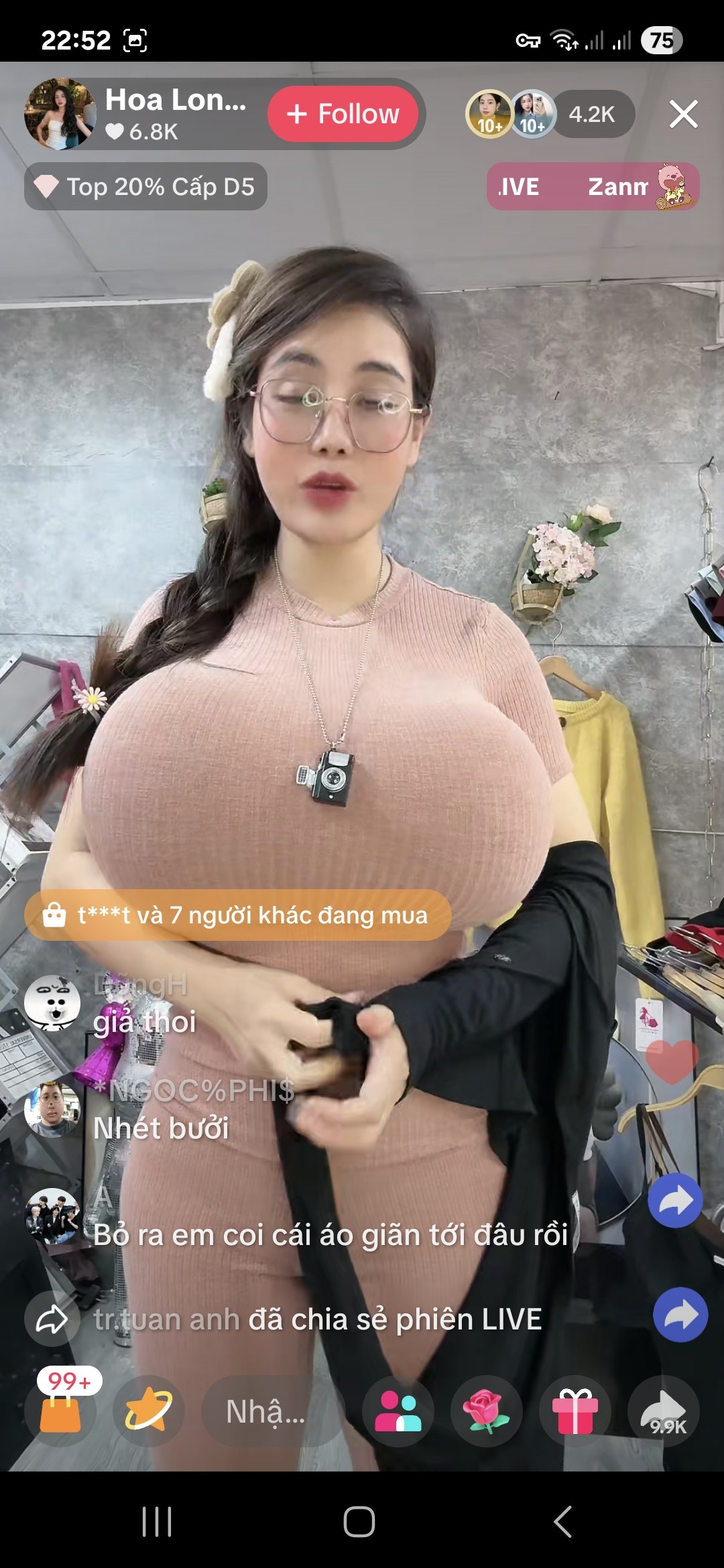Tap share arrow beside tr.tuan anh's notice
The image size is (724, 1568).
(680, 1315)
